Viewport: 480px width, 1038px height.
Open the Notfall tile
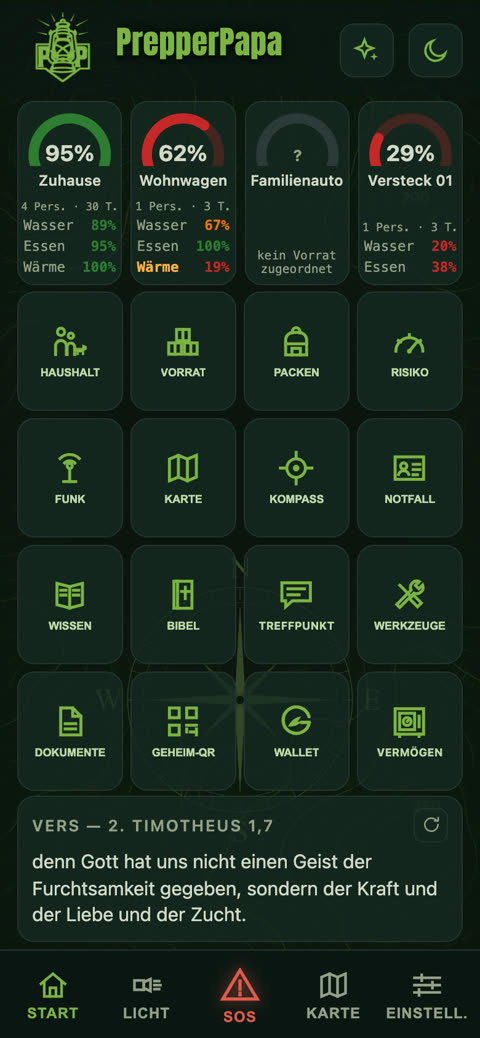click(x=410, y=477)
